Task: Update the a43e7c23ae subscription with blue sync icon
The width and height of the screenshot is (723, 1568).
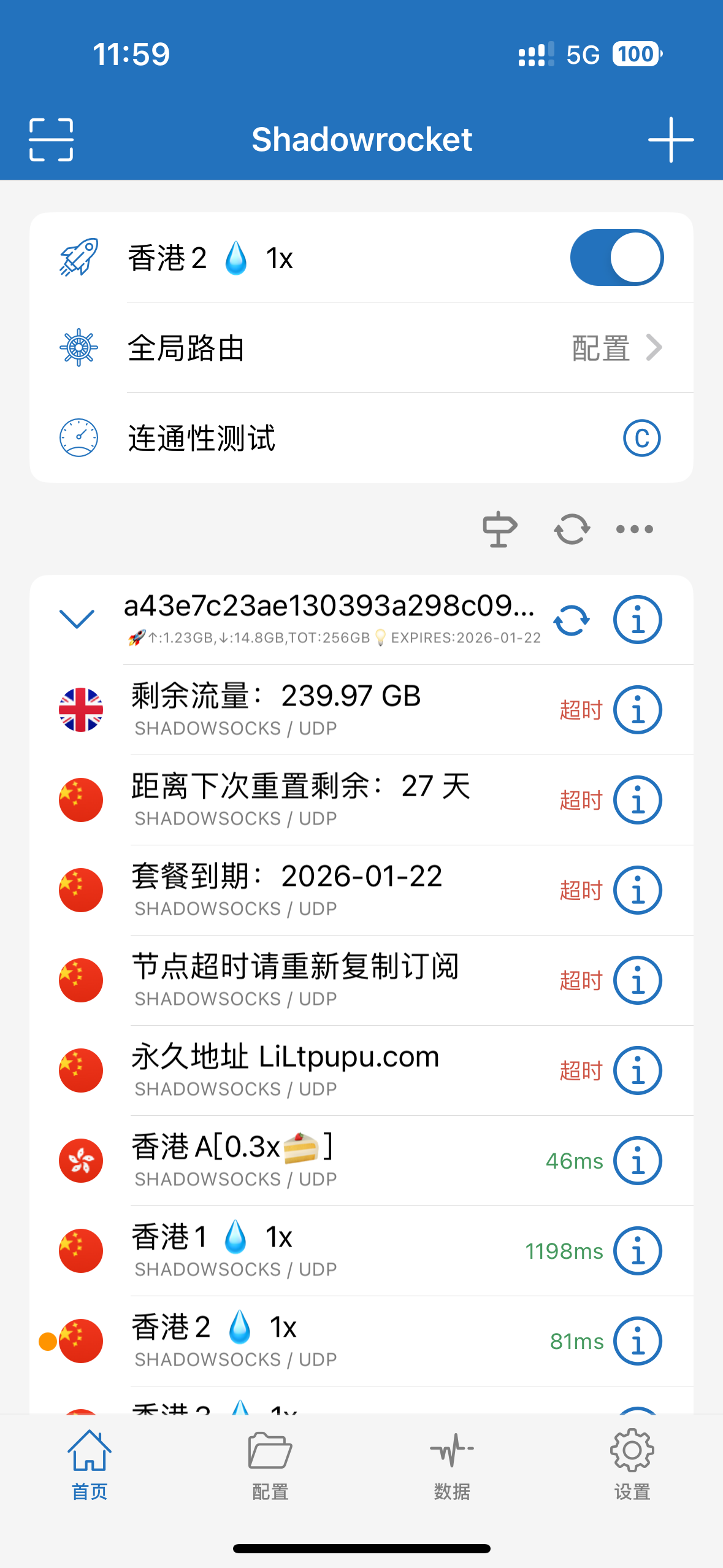Action: 572,620
